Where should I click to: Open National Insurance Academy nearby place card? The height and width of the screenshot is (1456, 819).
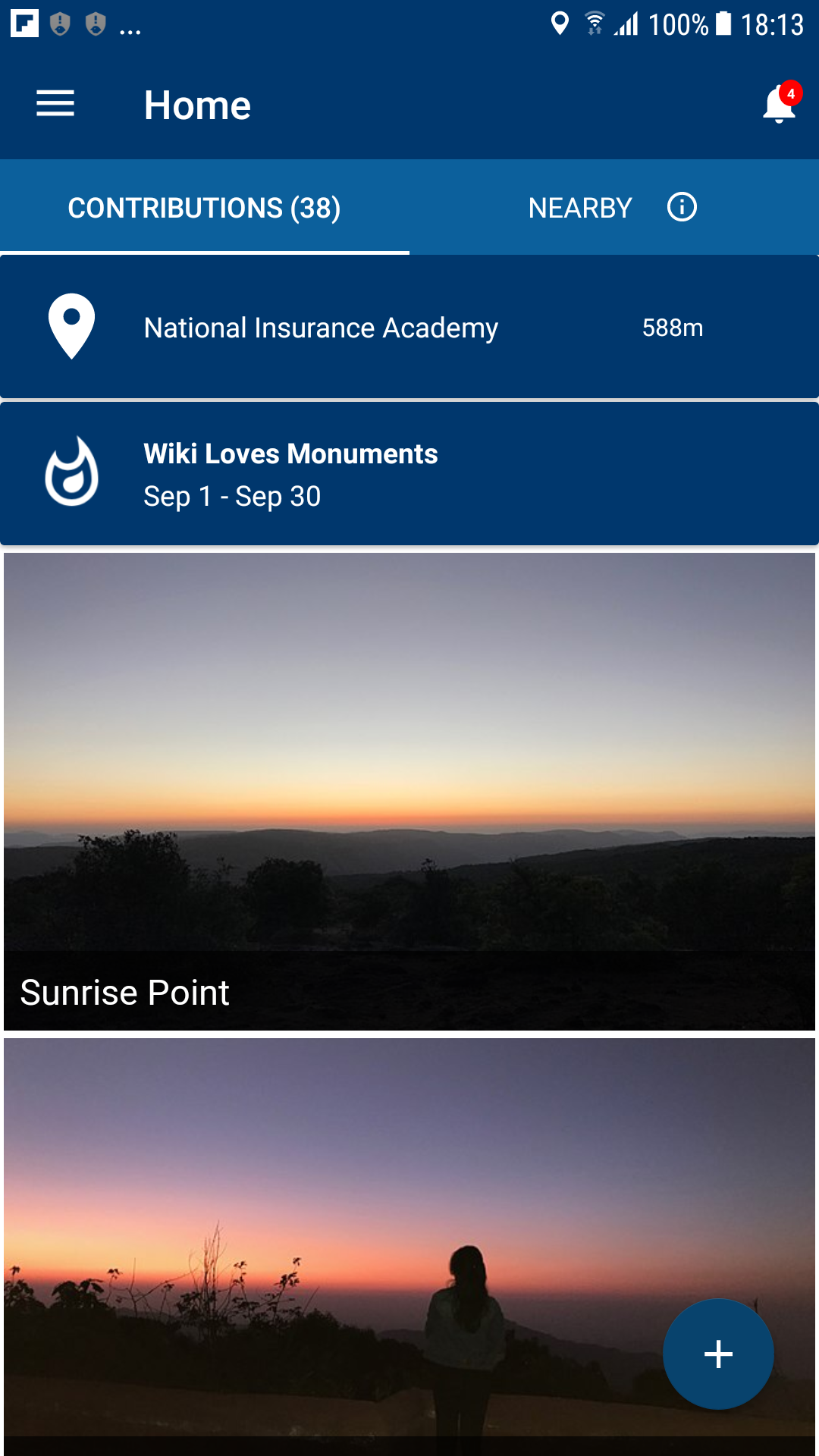[409, 327]
